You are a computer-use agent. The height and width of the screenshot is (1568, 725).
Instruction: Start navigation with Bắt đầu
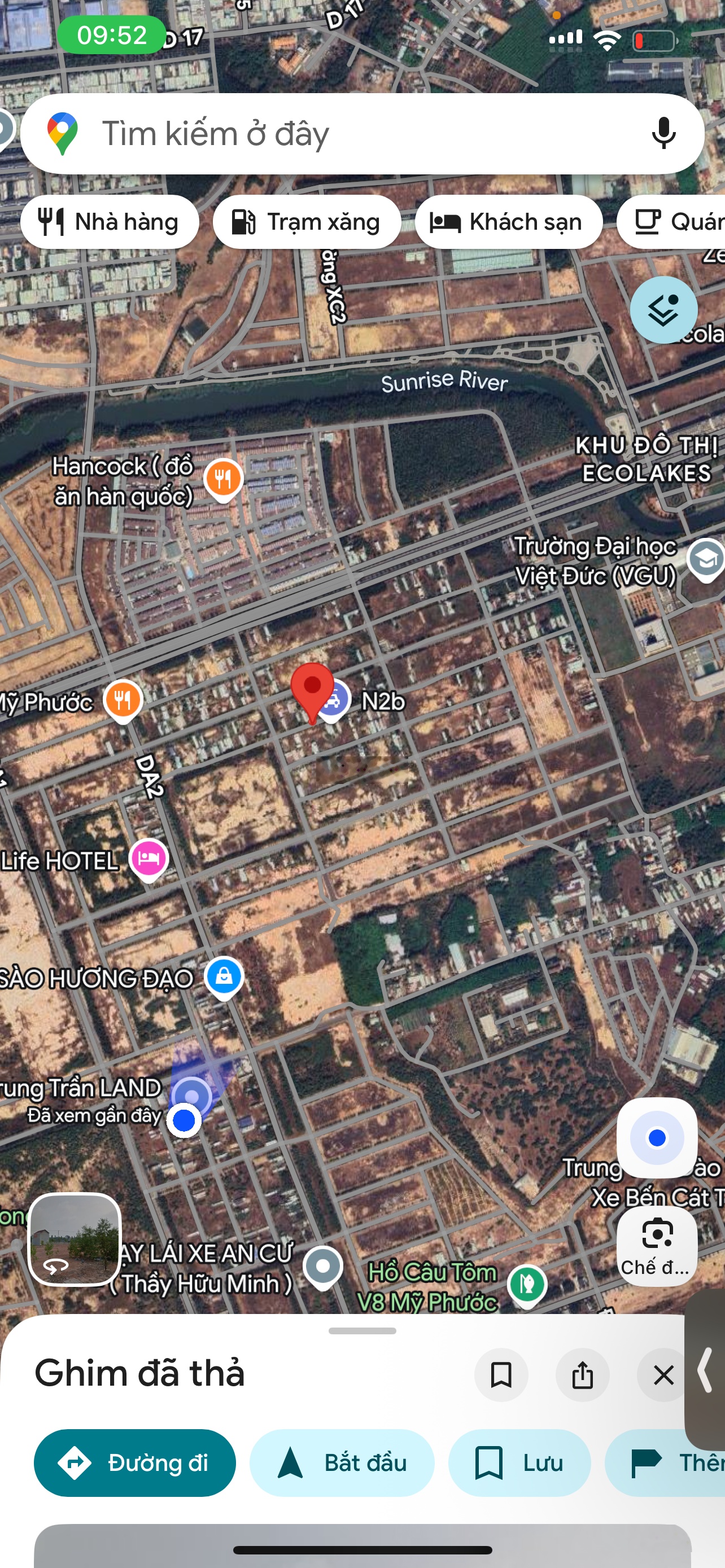[342, 1462]
